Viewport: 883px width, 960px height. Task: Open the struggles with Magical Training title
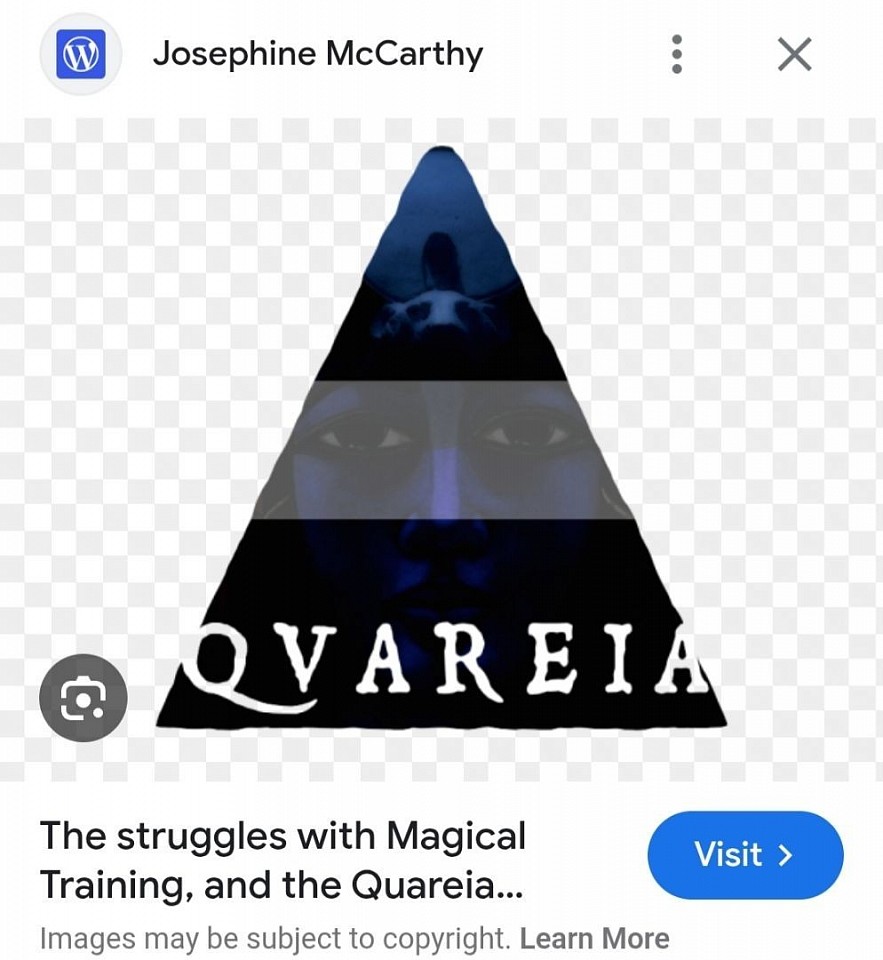coord(283,860)
